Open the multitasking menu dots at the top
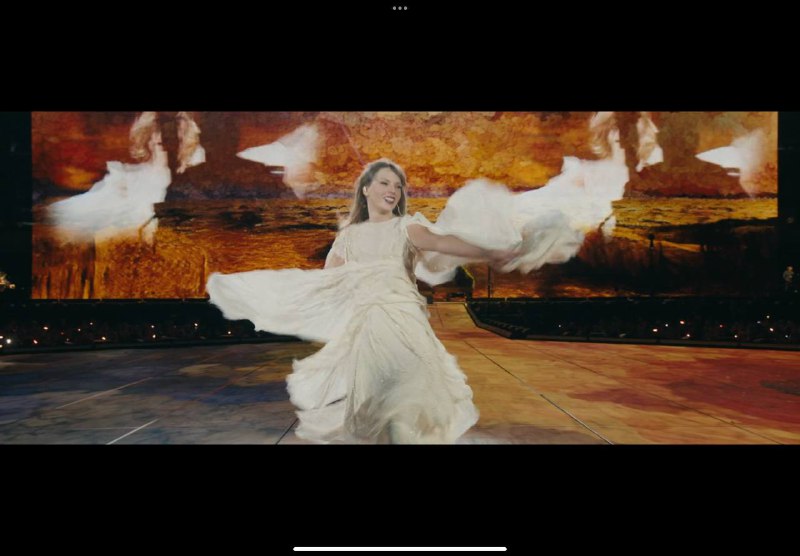 tap(400, 8)
